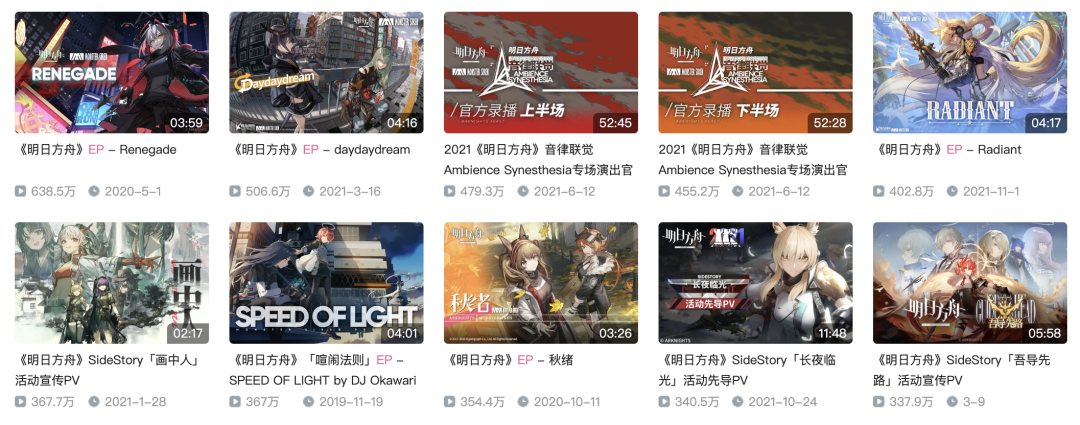Open Ambience Synesthesia 下半场 recording
1080x425 pixels.
pos(755,73)
